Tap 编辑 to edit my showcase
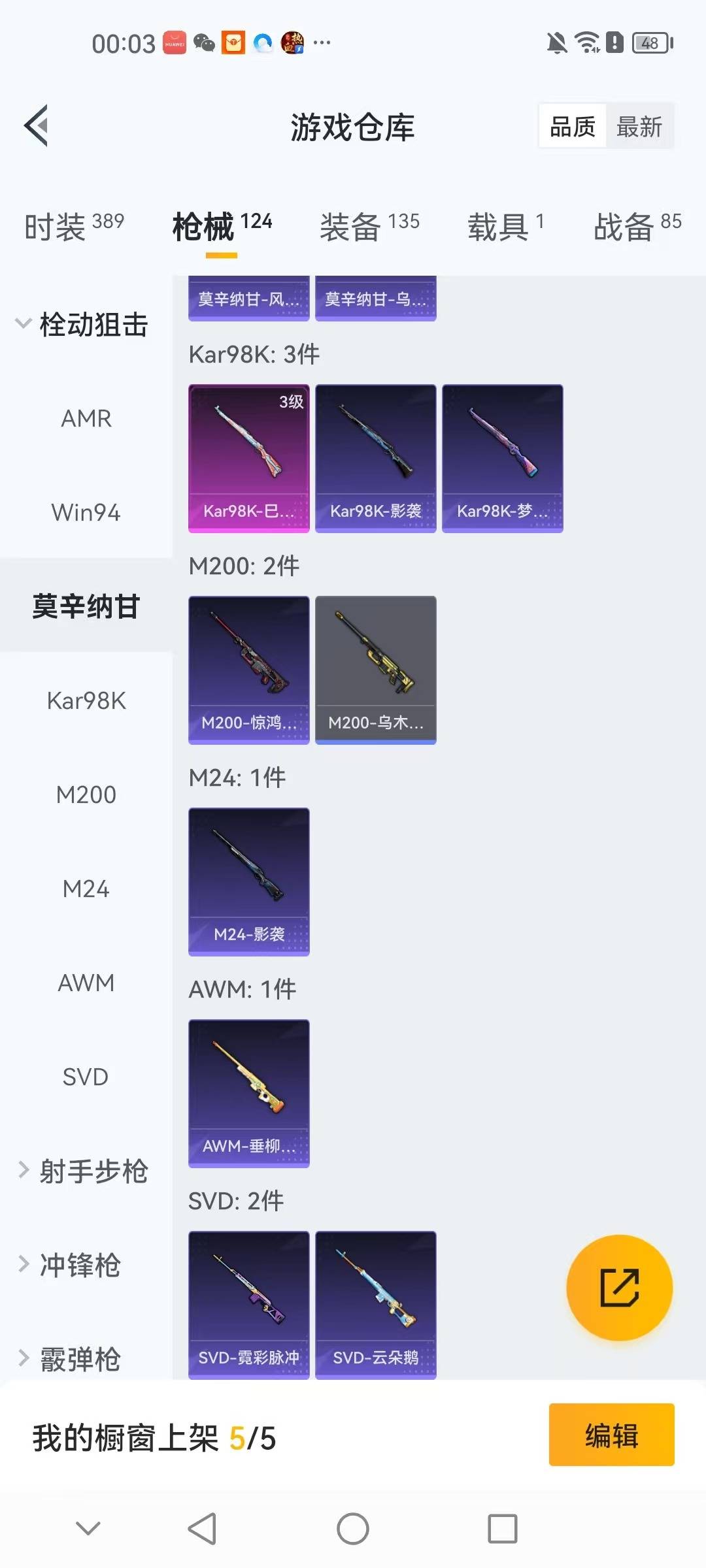Screen dimensions: 706x1568 pyautogui.click(x=611, y=1435)
